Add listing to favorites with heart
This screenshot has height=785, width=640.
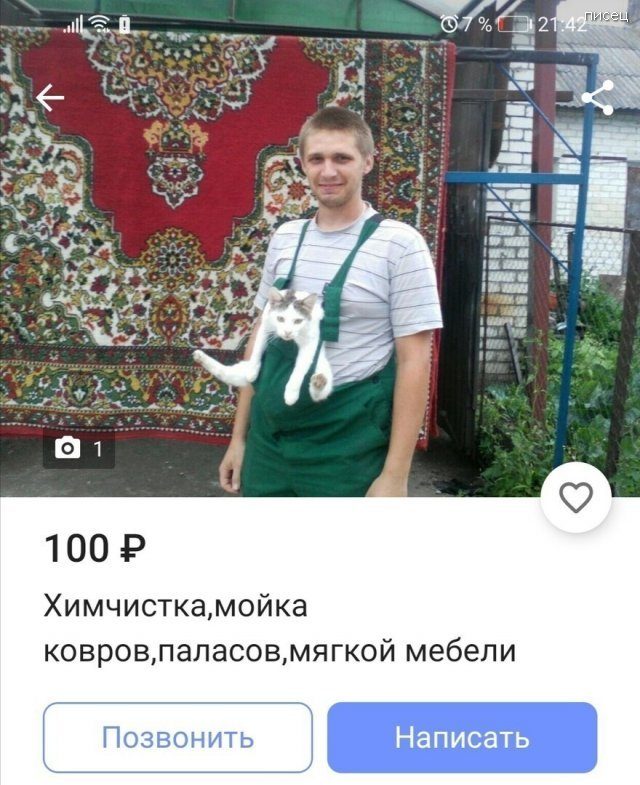point(576,497)
